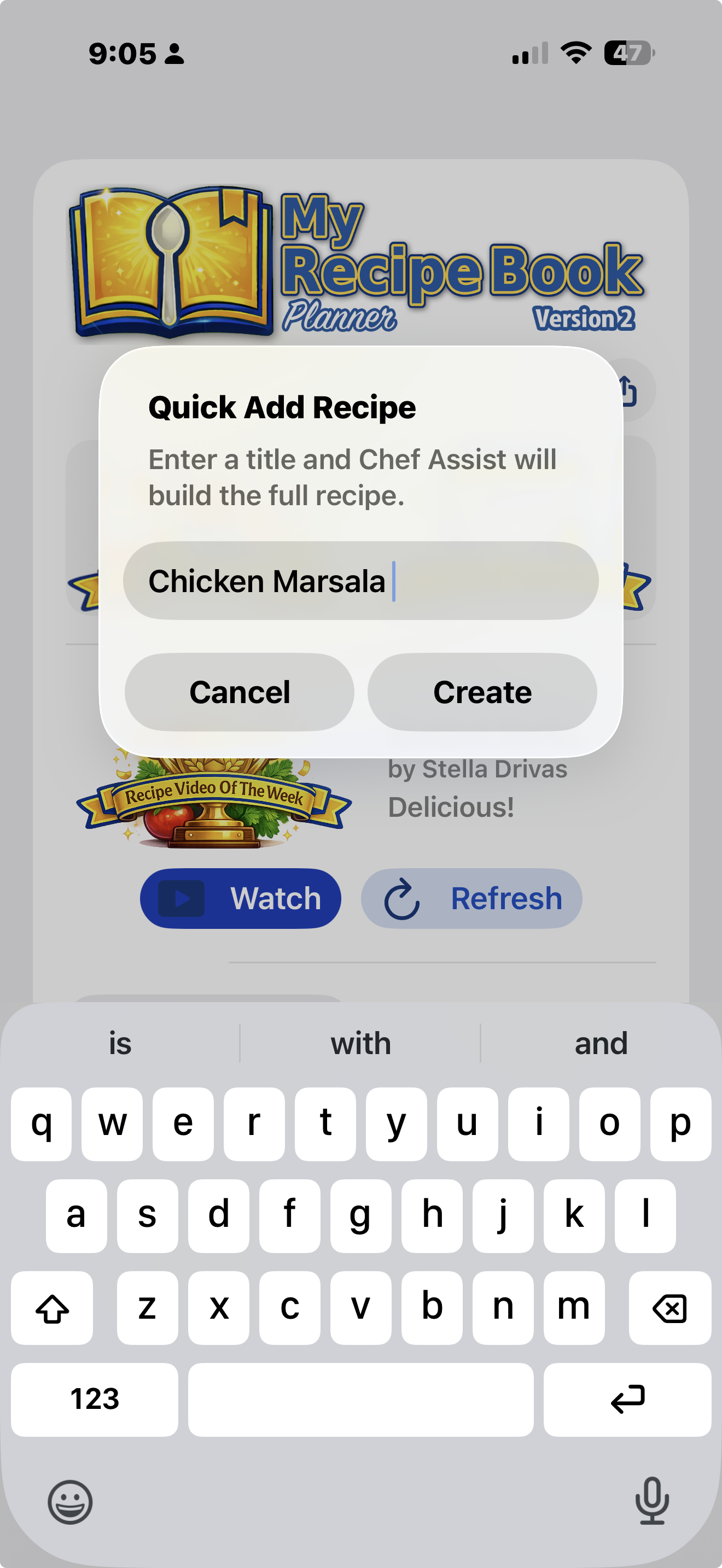Tap Create to build the recipe
Viewport: 722px width, 1568px height.
pos(482,692)
